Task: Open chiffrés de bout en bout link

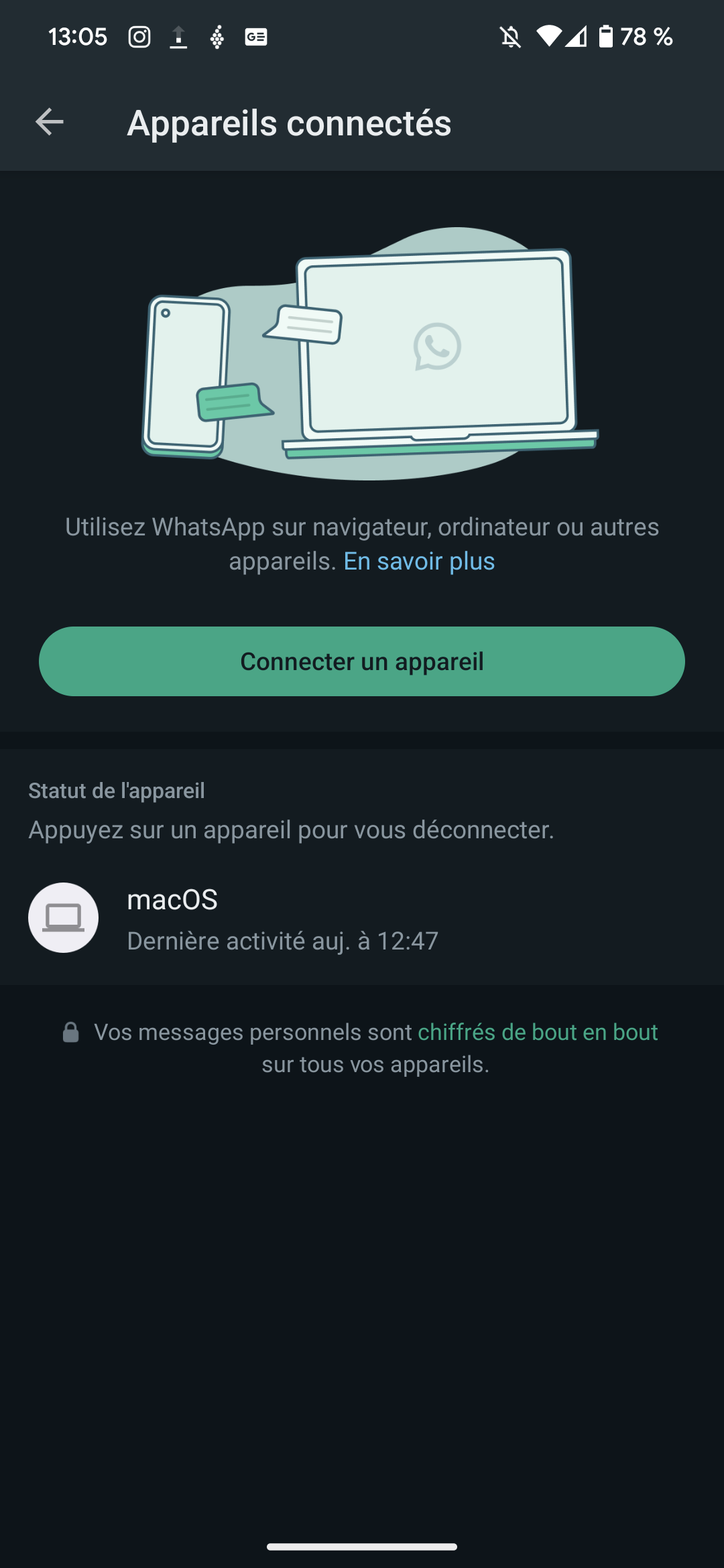Action: (538, 1032)
